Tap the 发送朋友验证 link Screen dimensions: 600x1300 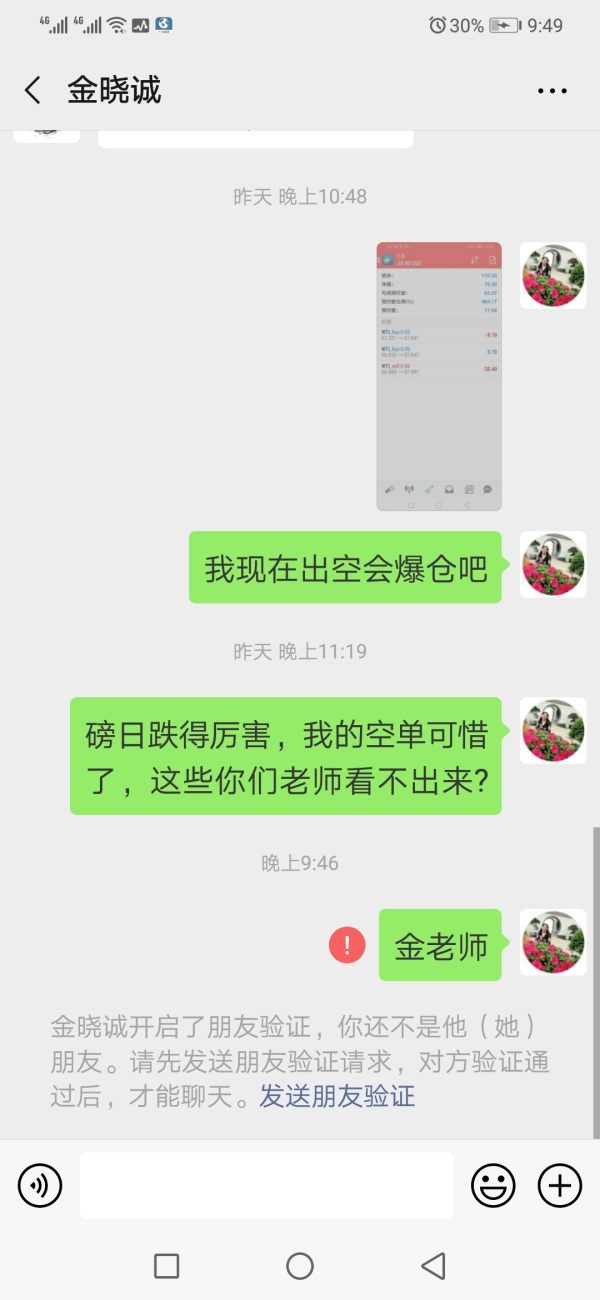tap(337, 1097)
